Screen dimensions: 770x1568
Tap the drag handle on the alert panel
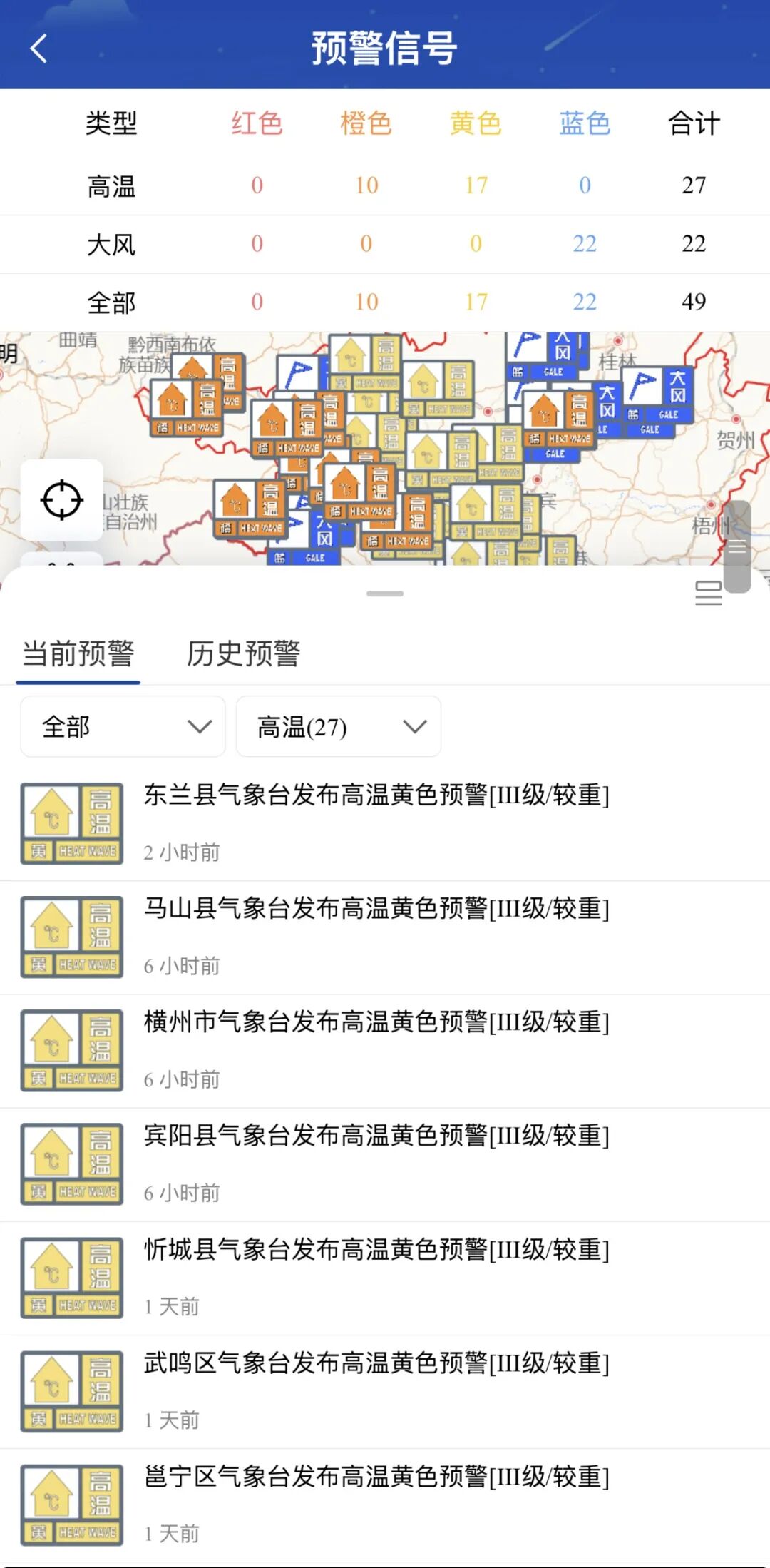point(385,594)
